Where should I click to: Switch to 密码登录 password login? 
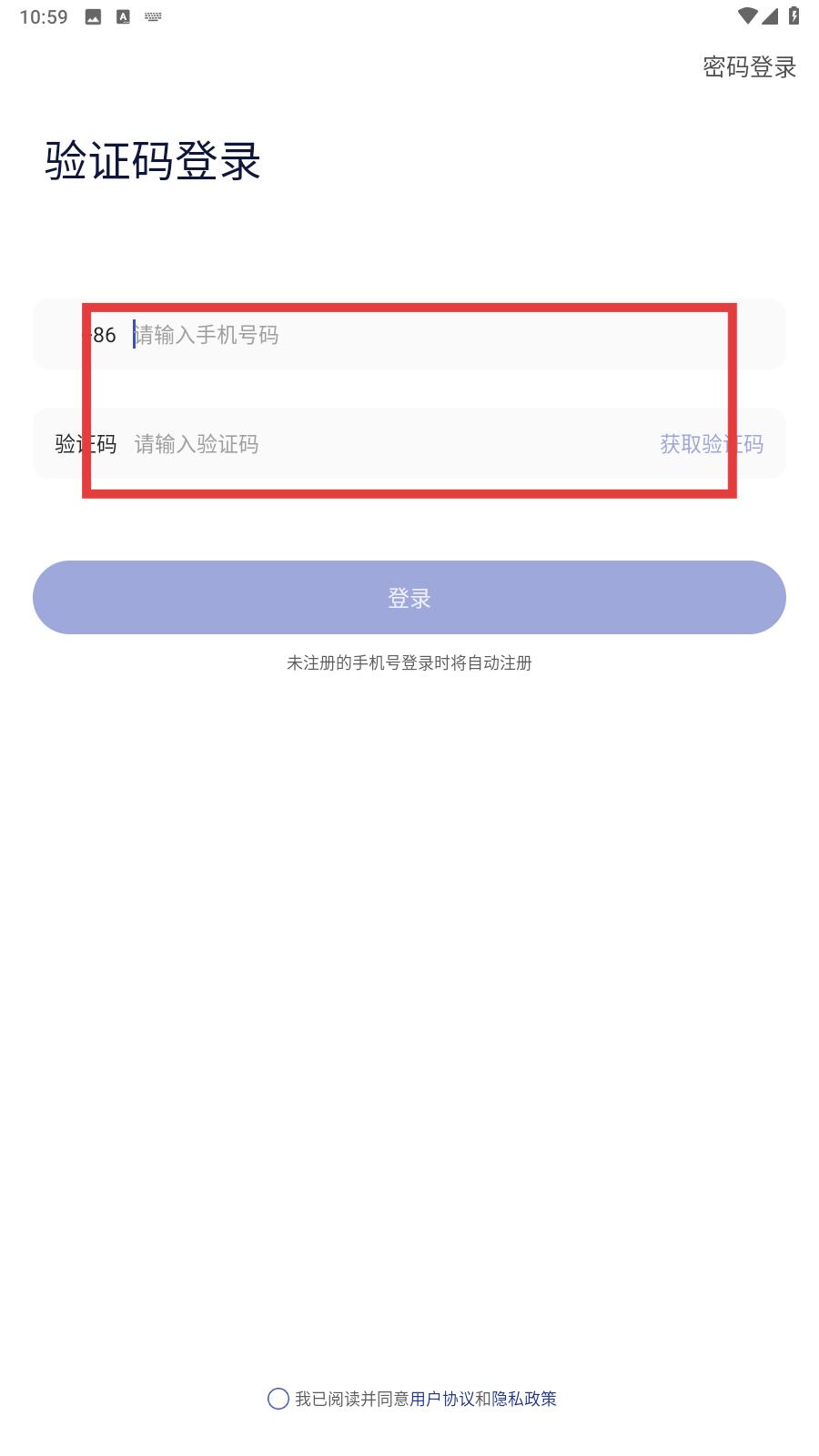pos(749,67)
